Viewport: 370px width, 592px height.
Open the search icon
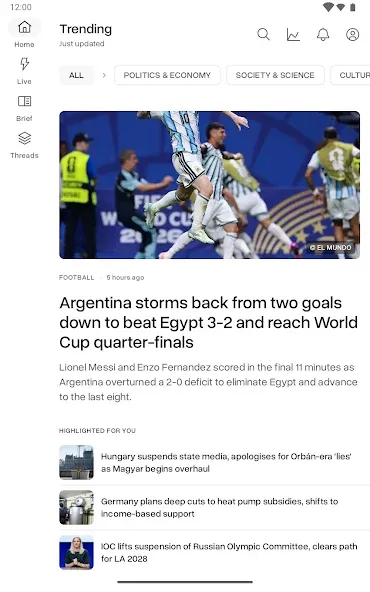pos(263,34)
